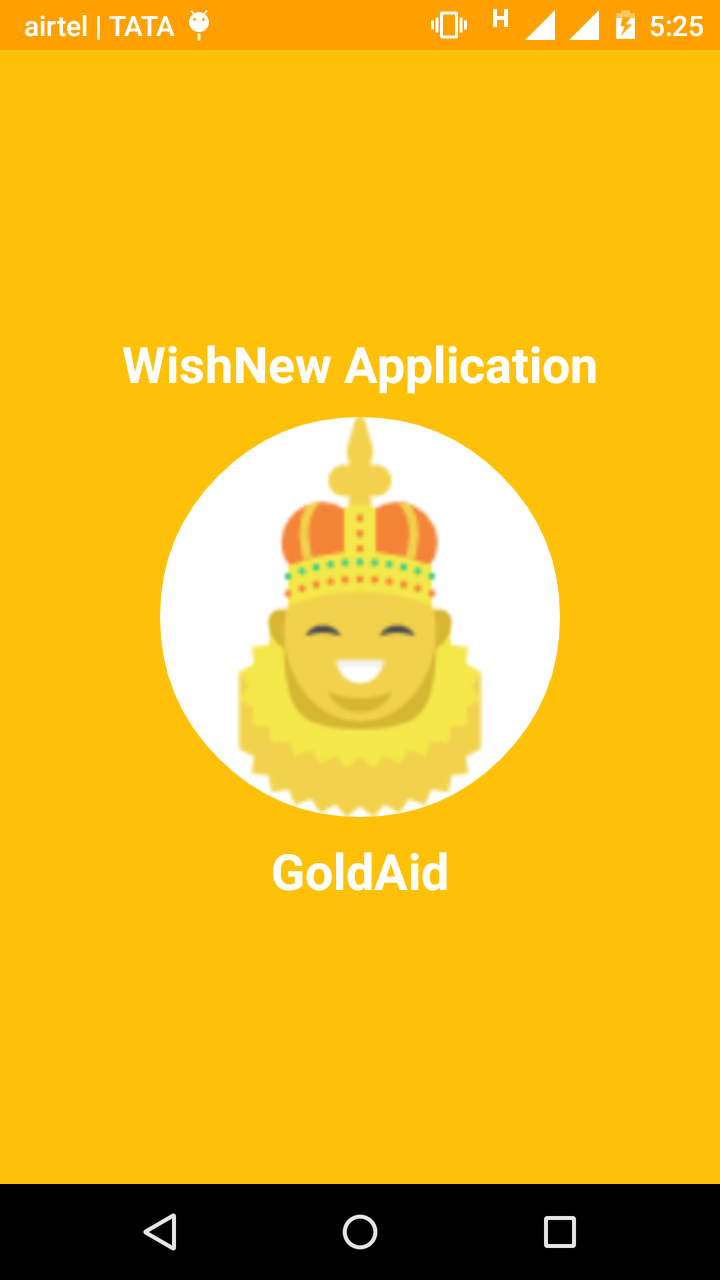
Task: Tap the GoldAid label below the logo
Action: pos(360,872)
